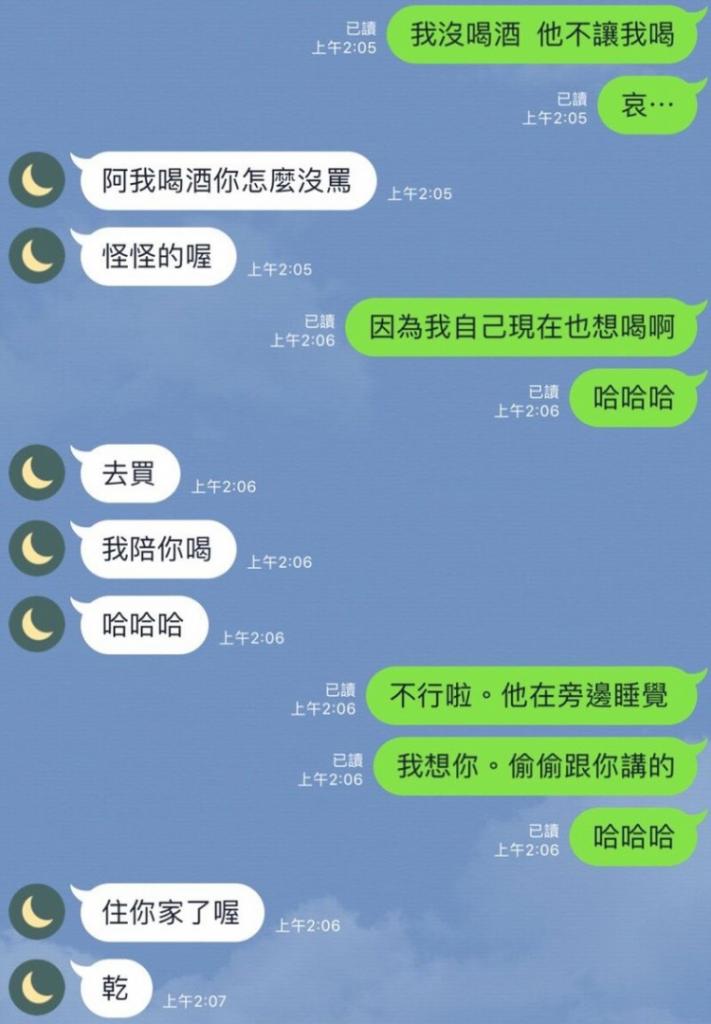Tap the moon avatar next to 怪怪的喔
Screen dimensions: 711x1024
click(x=37, y=256)
